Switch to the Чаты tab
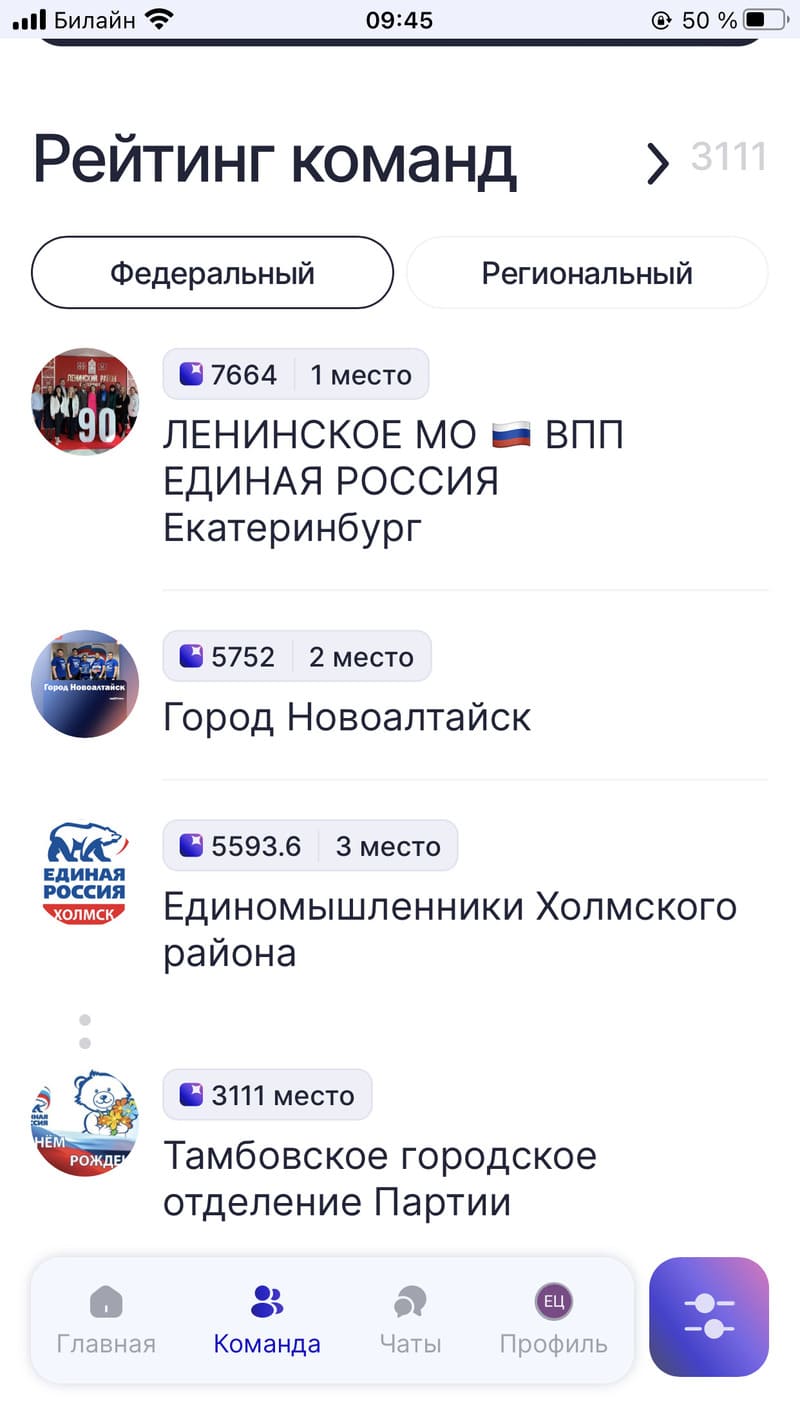The width and height of the screenshot is (800, 1422). (410, 1320)
